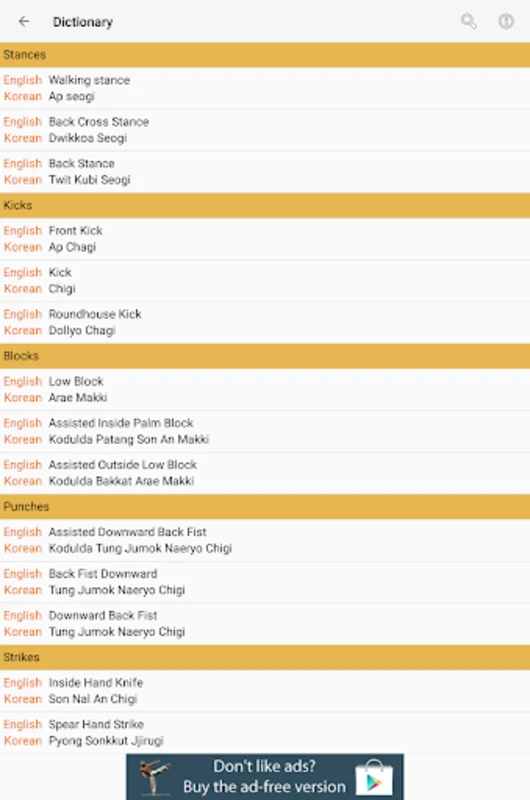
Task: Select the Spear Hand Strike entry
Action: pyautogui.click(x=265, y=733)
